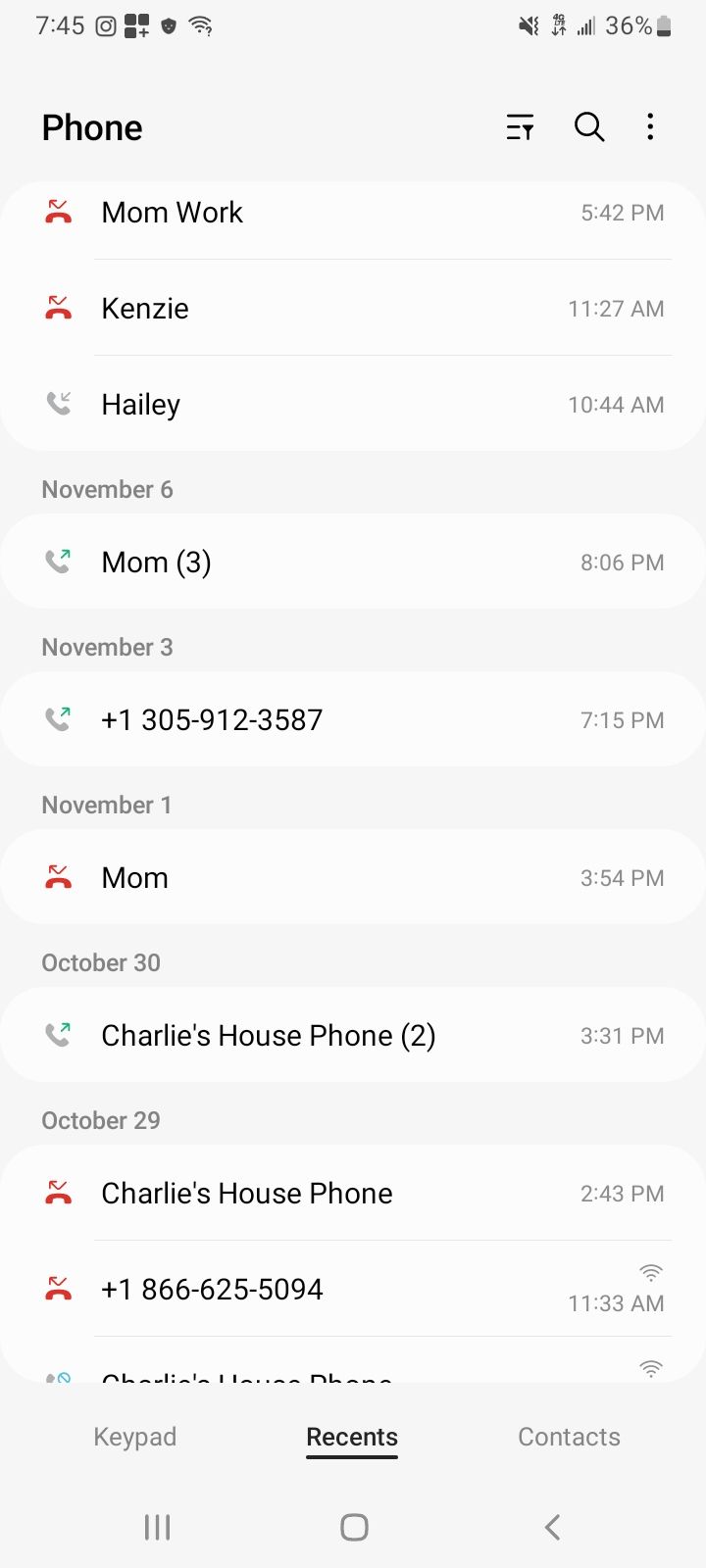Switch to the Keypad tab
Screen dimensions: 706x1568
[135, 1437]
